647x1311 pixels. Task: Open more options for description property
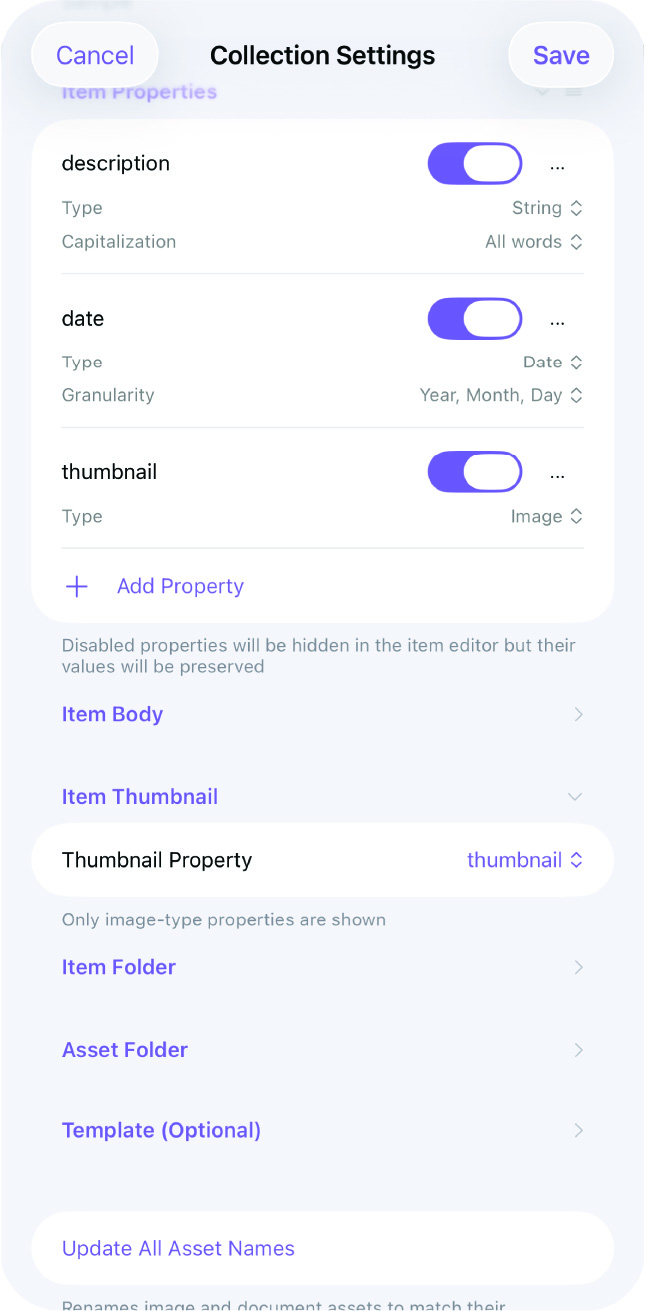(x=558, y=165)
